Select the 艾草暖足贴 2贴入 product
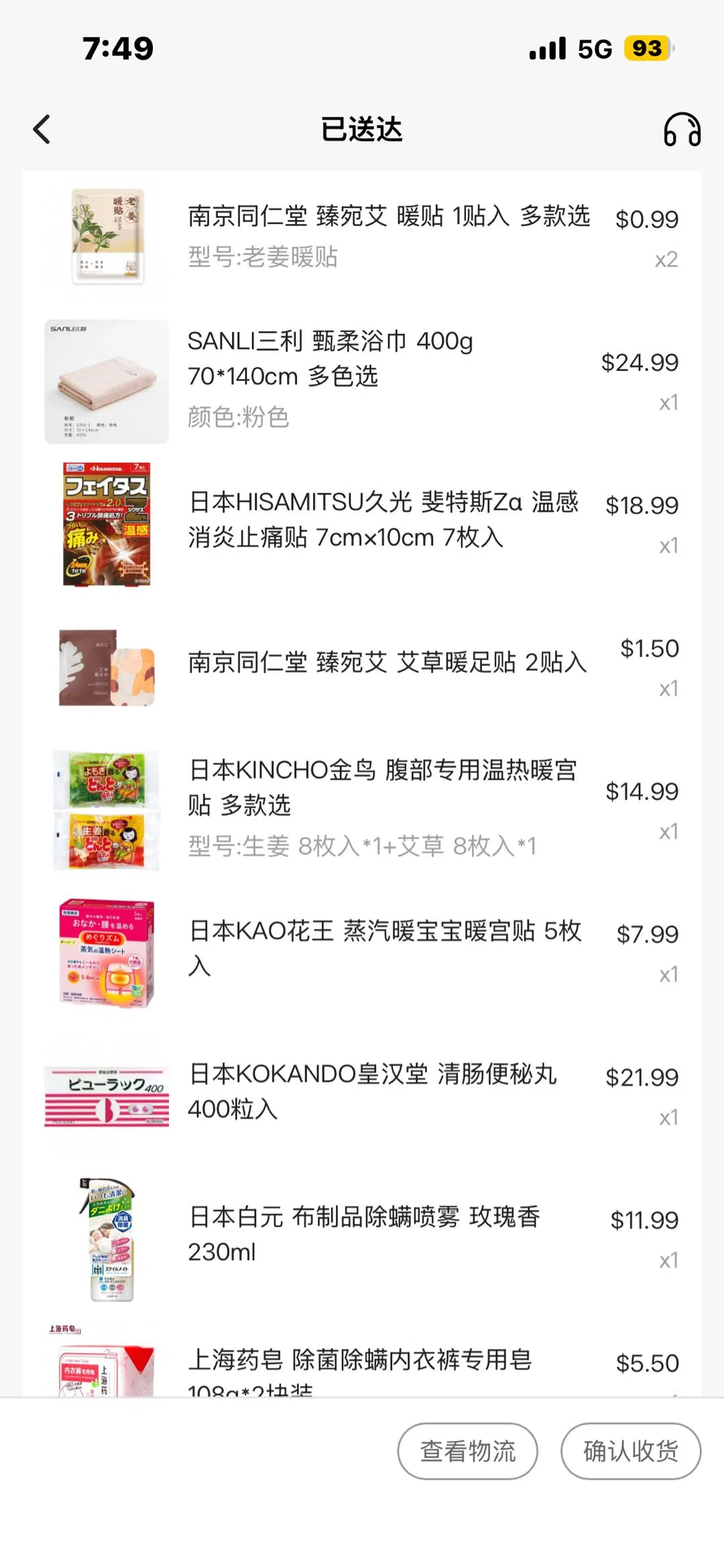724x1568 pixels. (387, 663)
